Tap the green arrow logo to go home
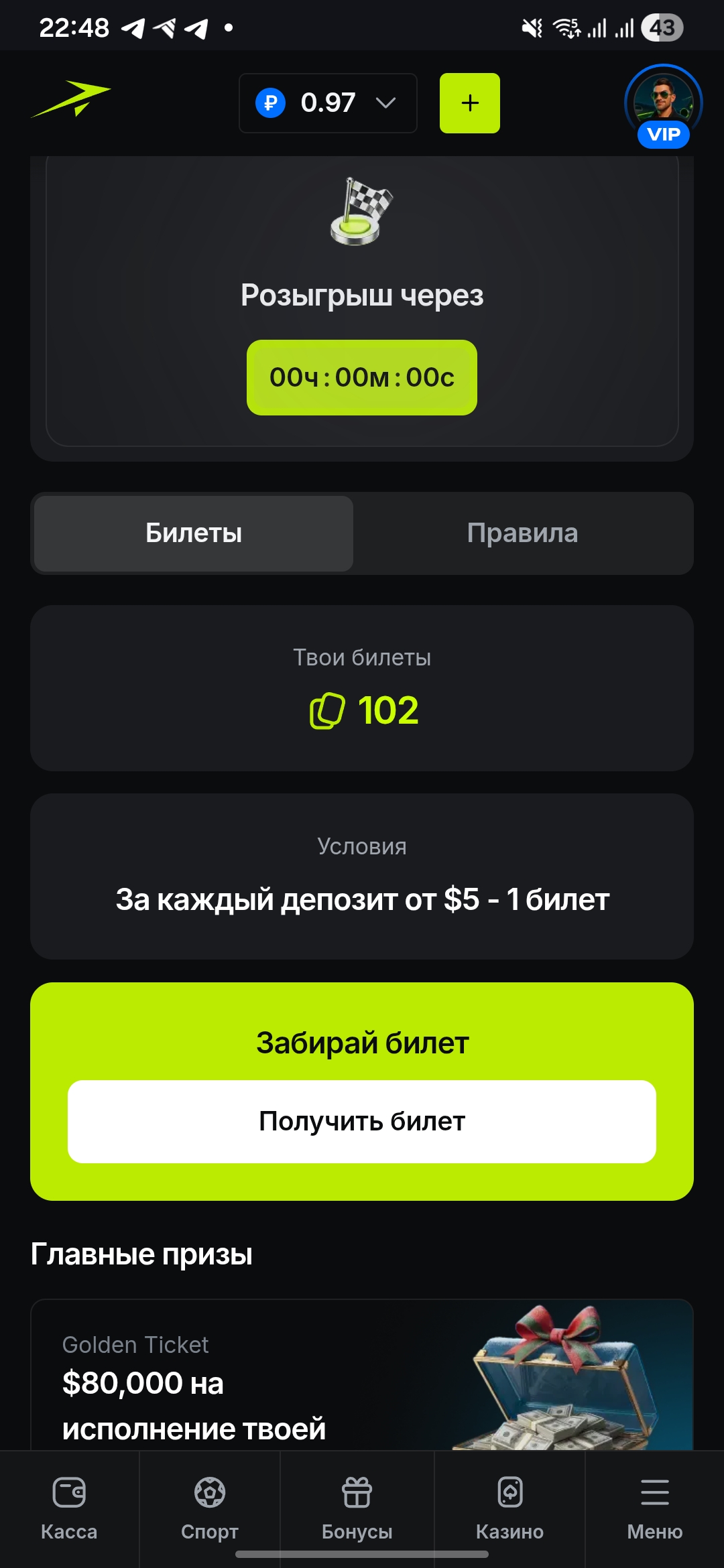This screenshot has width=724, height=1568. 71,99
